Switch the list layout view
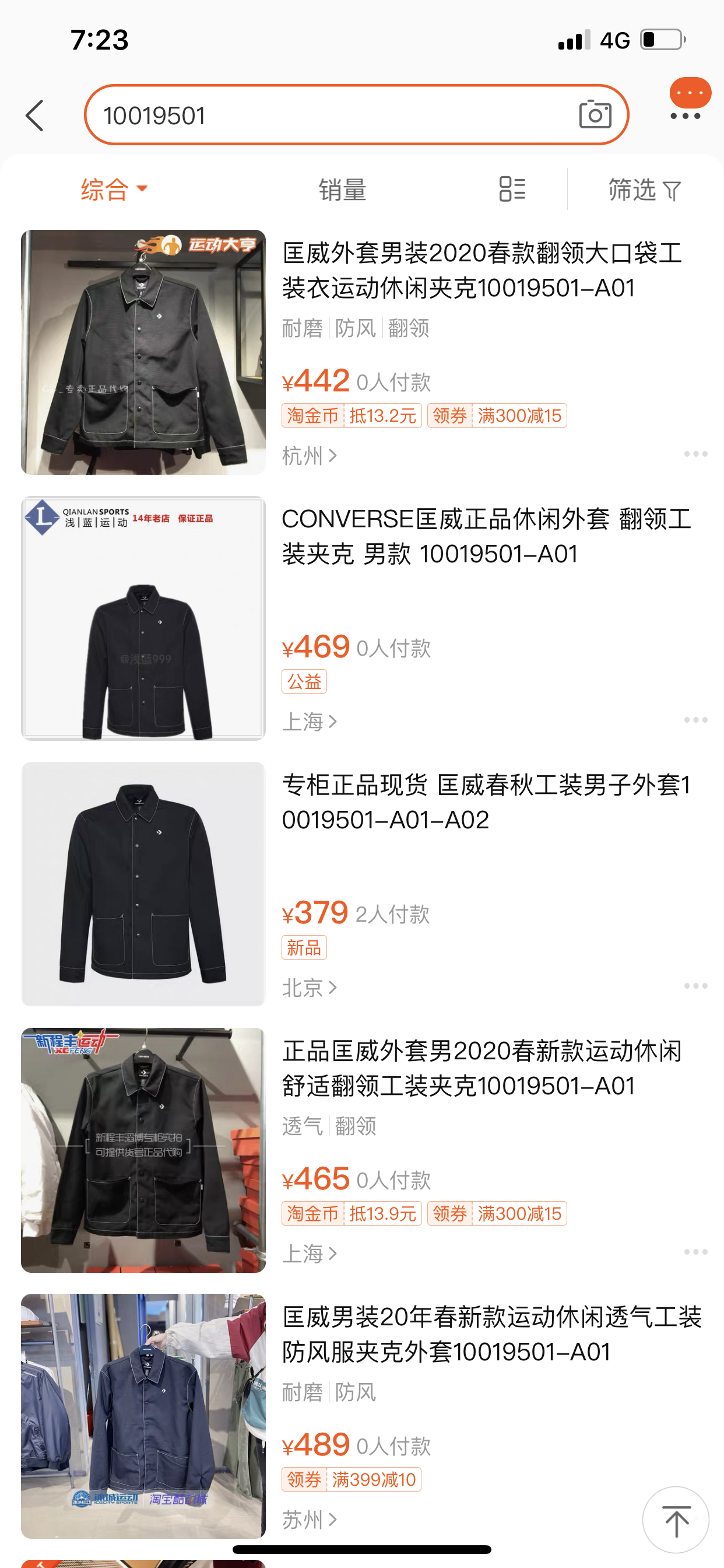 click(x=512, y=190)
